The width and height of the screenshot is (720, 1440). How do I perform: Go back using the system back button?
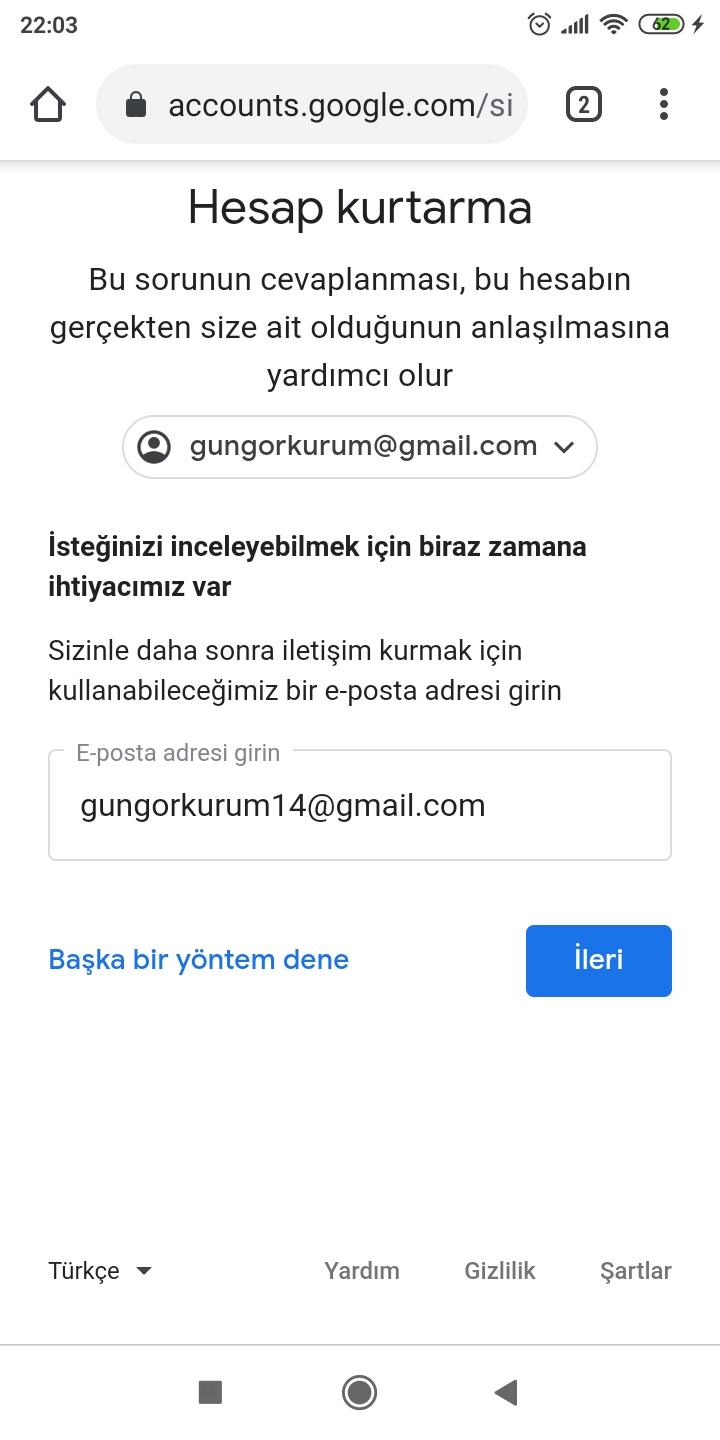tap(506, 1392)
